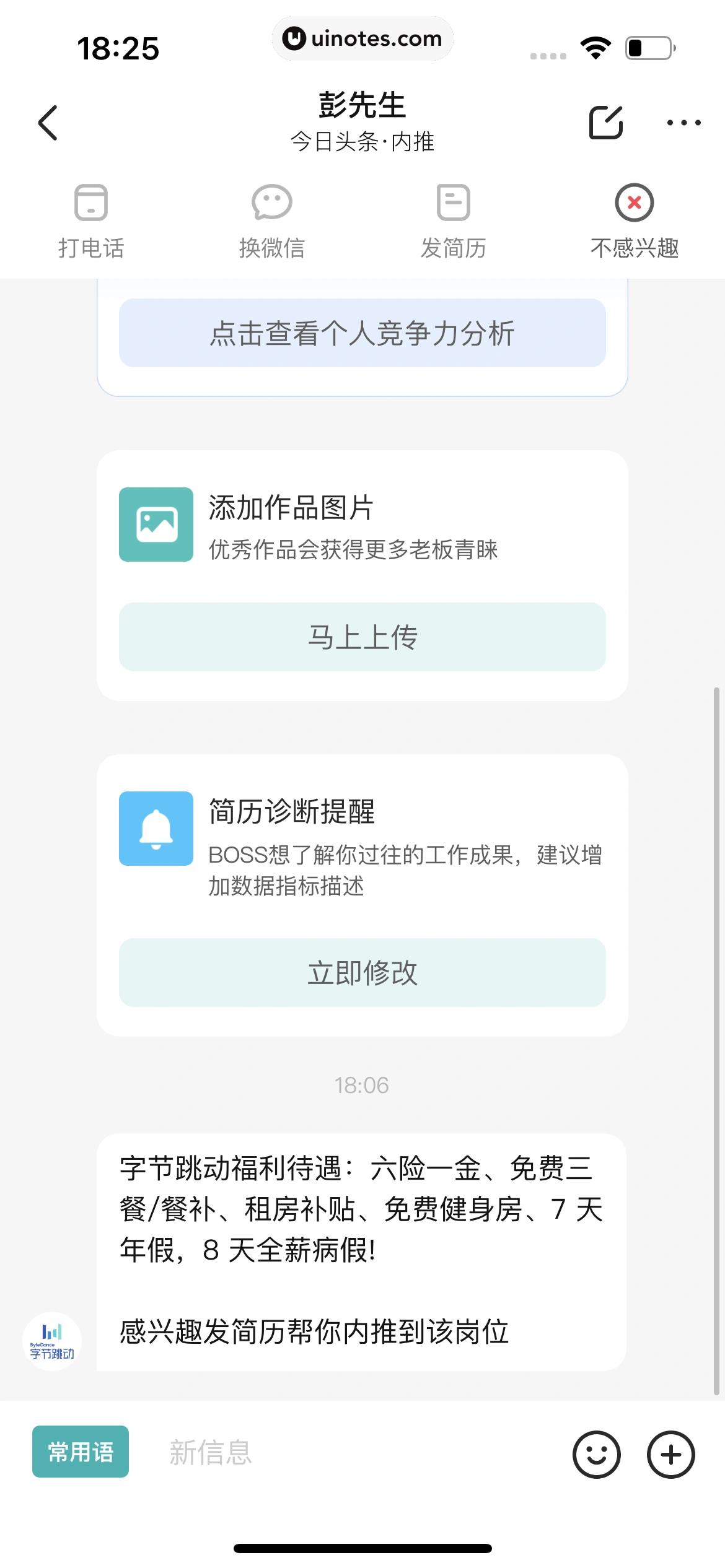Viewport: 725px width, 1568px height.
Task: Tap 点击查看个人竞争力分析 to view analysis
Action: pos(362,333)
